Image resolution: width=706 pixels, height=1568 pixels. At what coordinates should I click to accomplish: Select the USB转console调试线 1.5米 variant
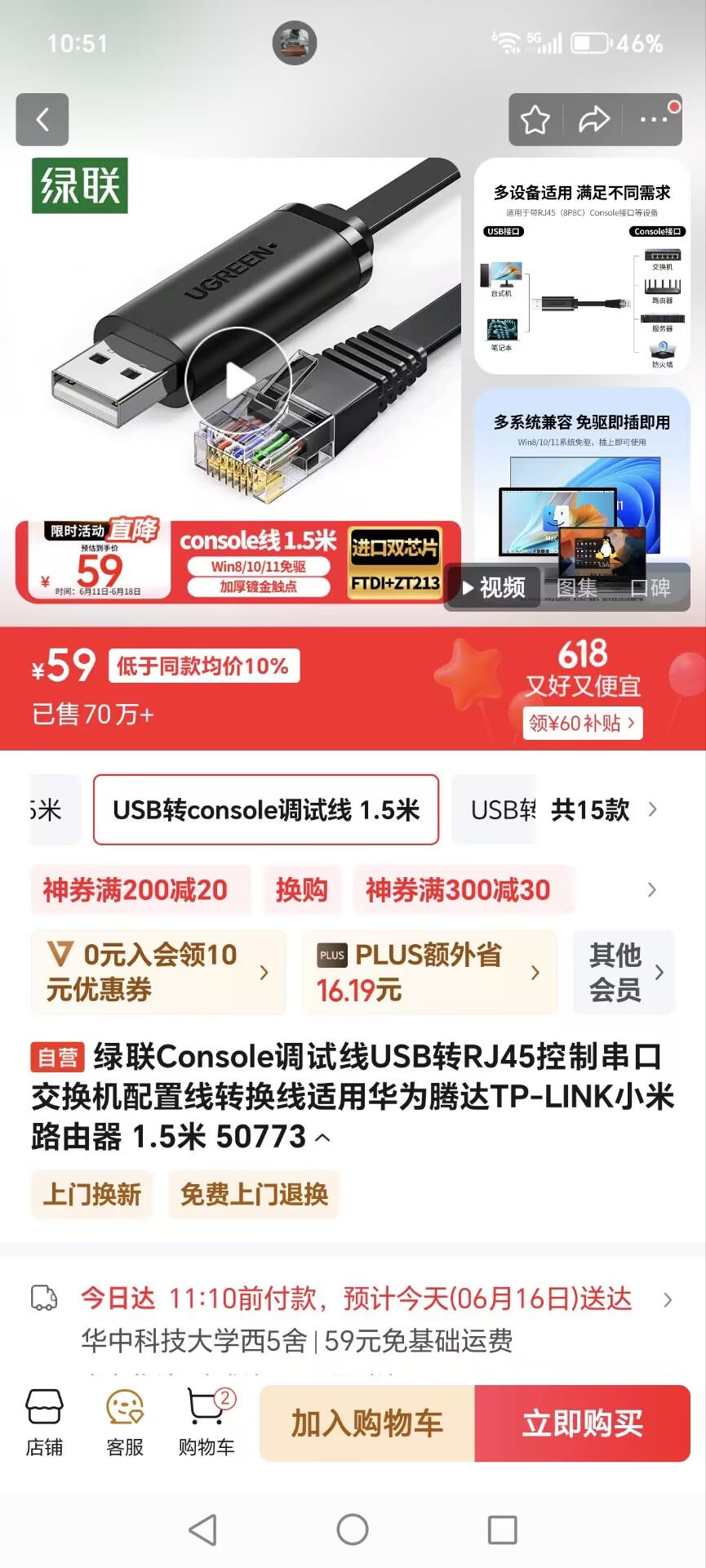(x=265, y=809)
